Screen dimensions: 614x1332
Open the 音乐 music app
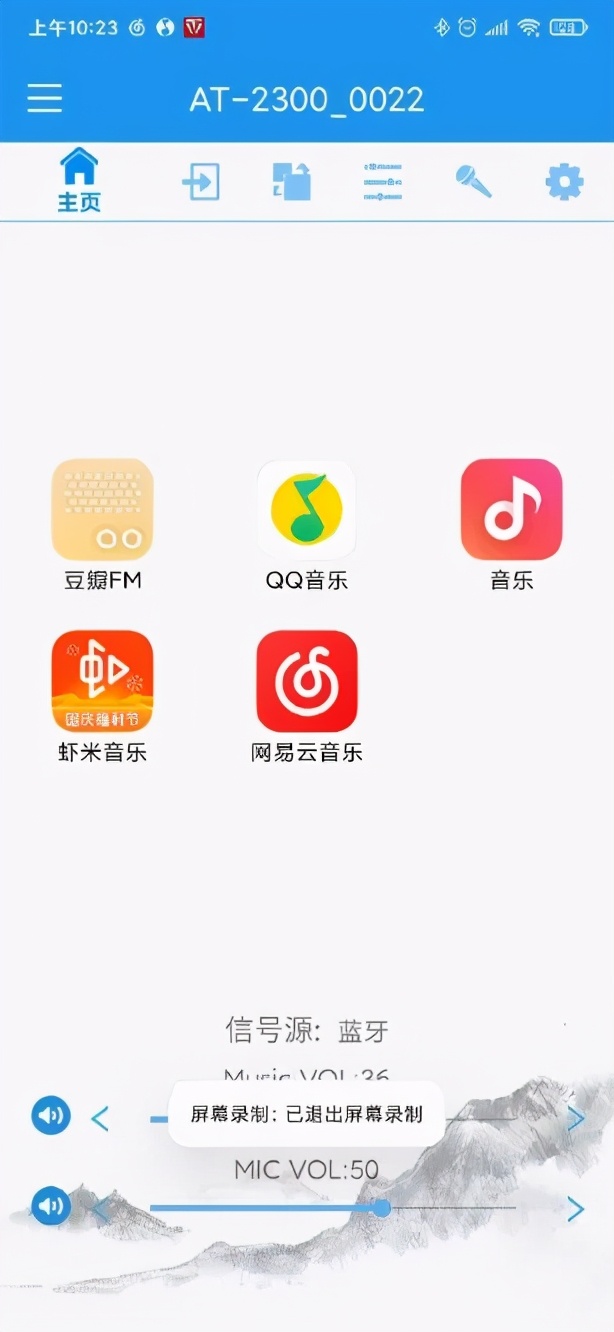click(511, 510)
